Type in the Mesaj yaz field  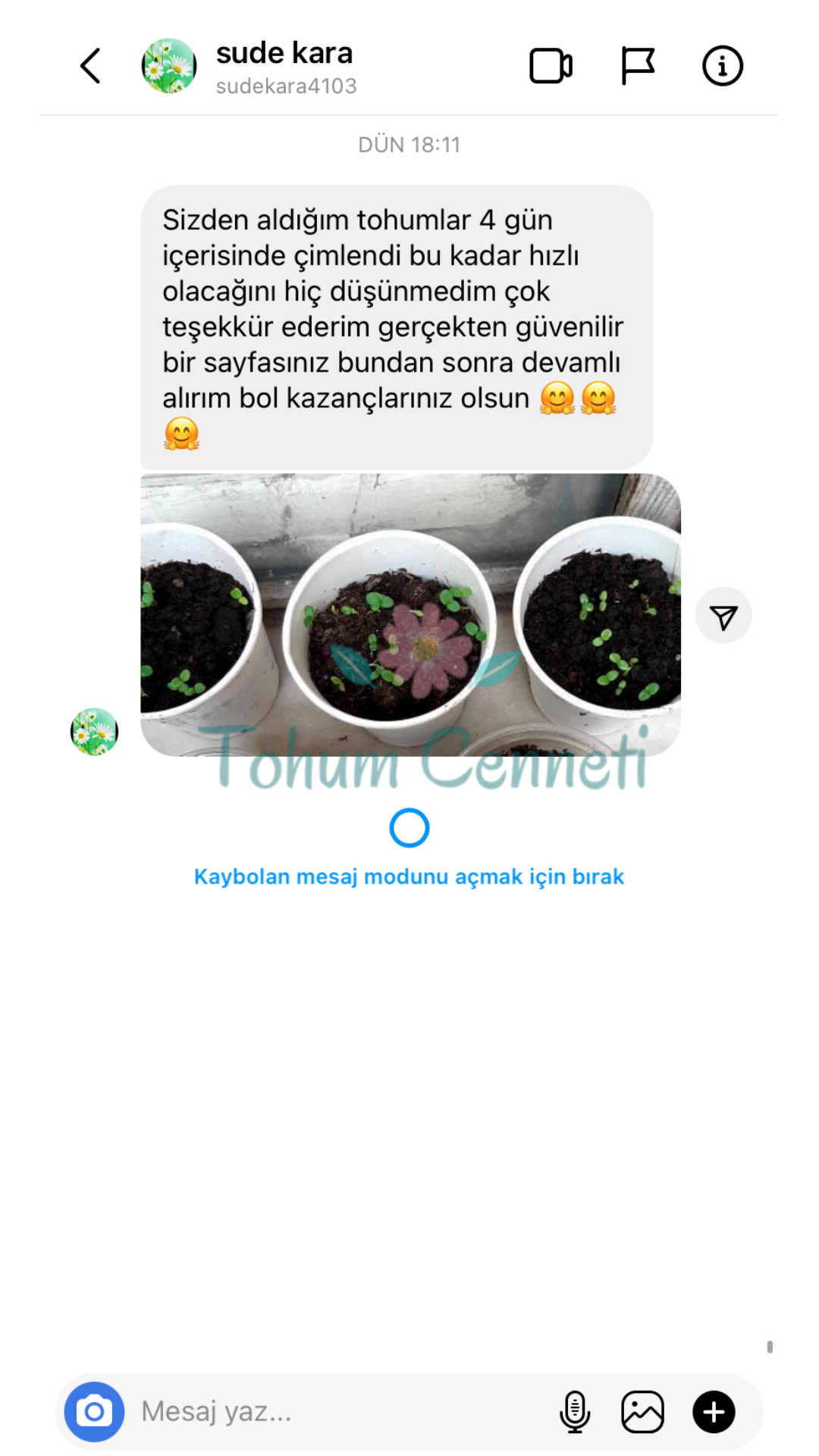(x=334, y=1412)
